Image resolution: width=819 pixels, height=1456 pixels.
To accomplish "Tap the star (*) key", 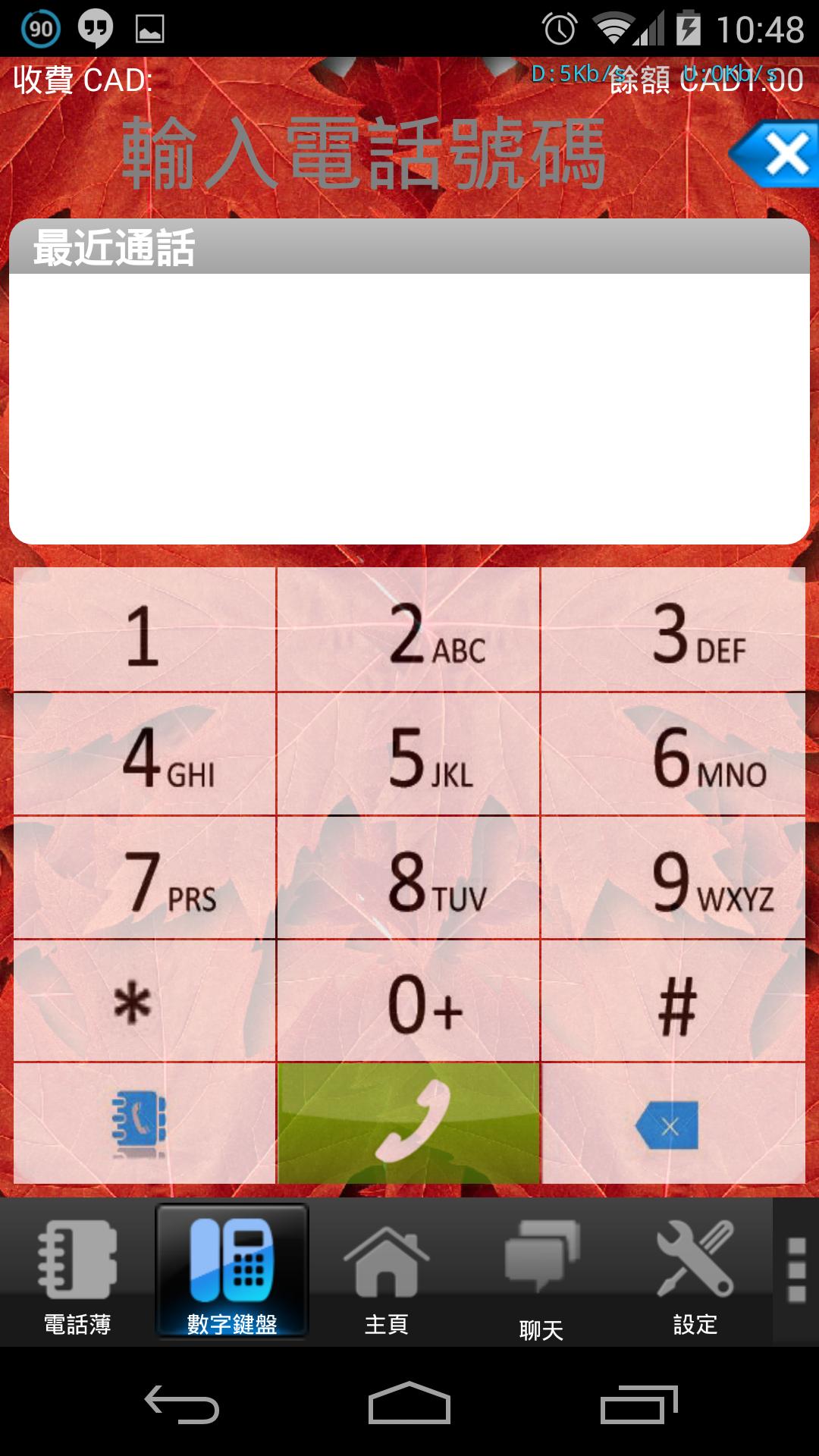I will 144,1002.
